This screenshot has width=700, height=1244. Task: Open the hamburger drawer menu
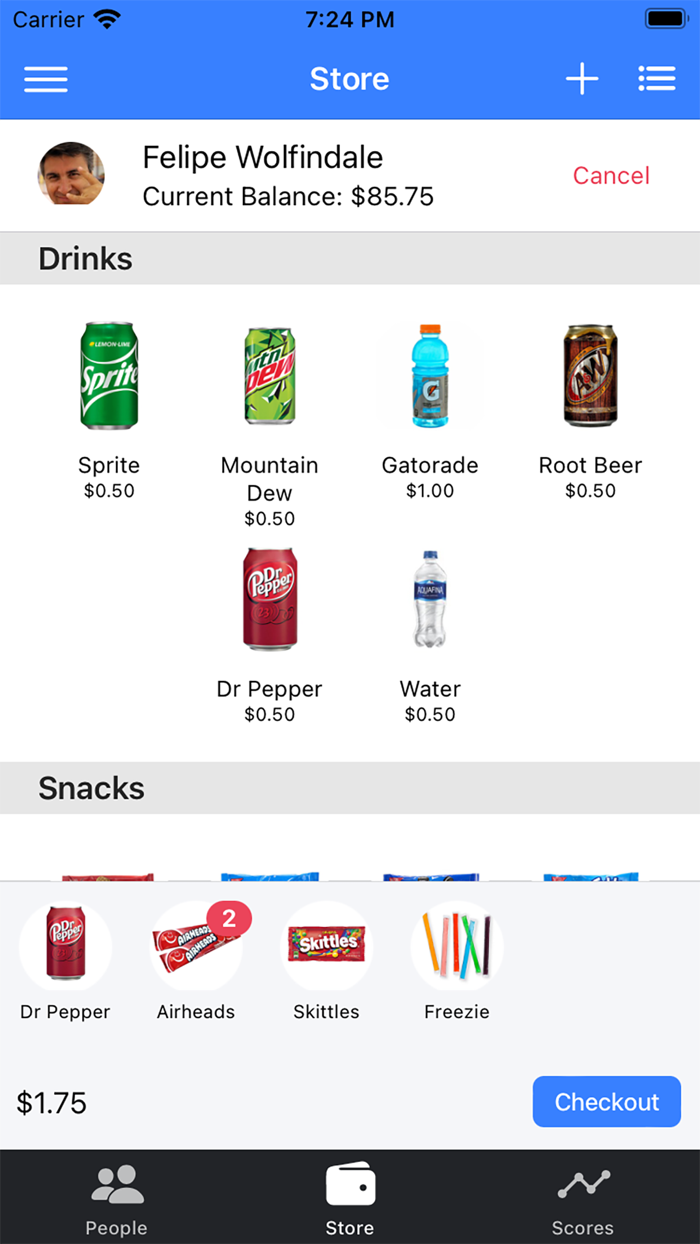coord(46,79)
